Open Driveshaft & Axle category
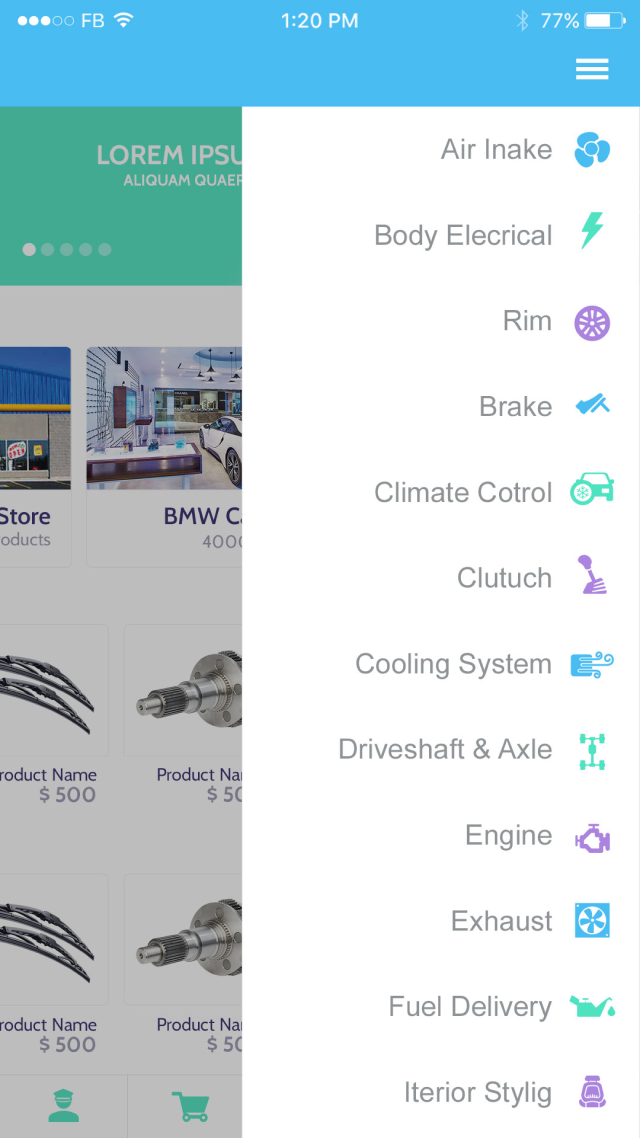This screenshot has height=1138, width=640. pos(445,750)
